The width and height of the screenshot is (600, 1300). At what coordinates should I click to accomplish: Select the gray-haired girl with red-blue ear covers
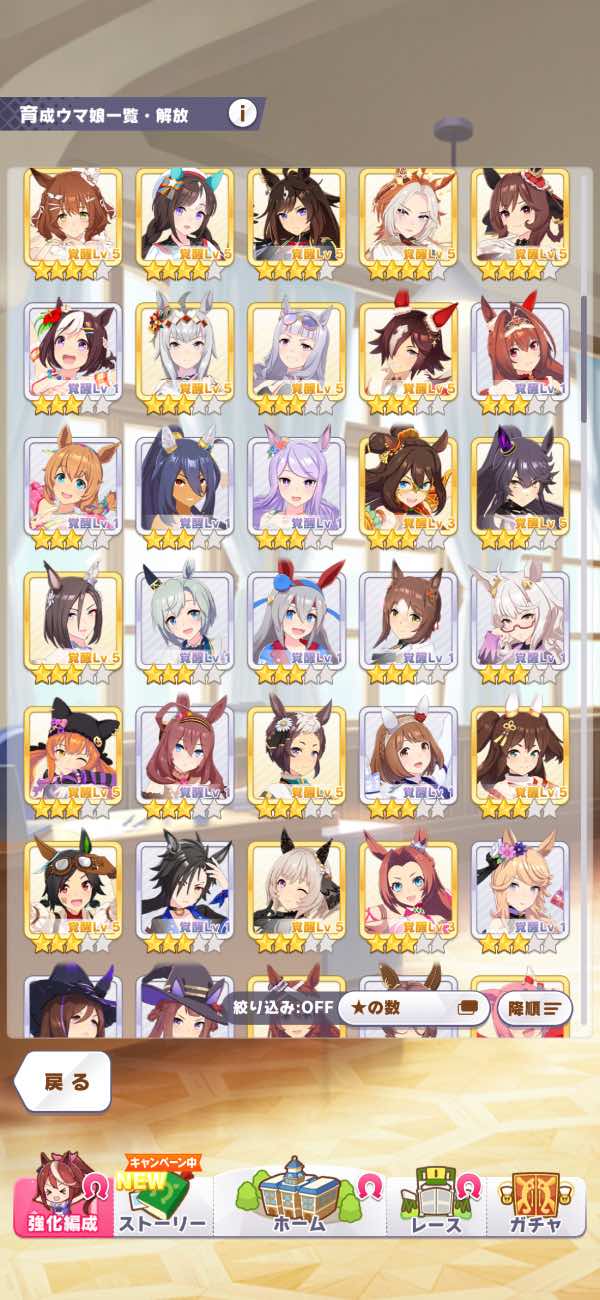tap(296, 620)
